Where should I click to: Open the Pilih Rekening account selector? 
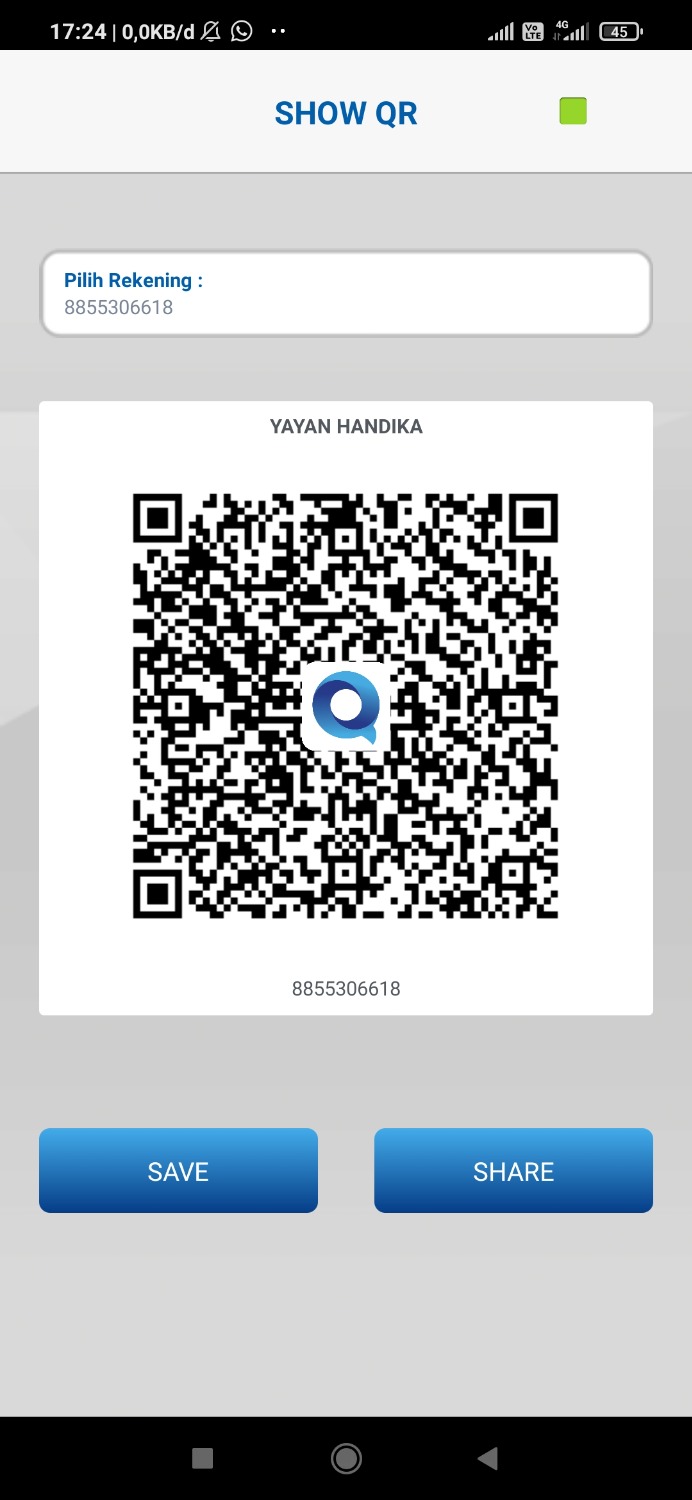click(346, 293)
